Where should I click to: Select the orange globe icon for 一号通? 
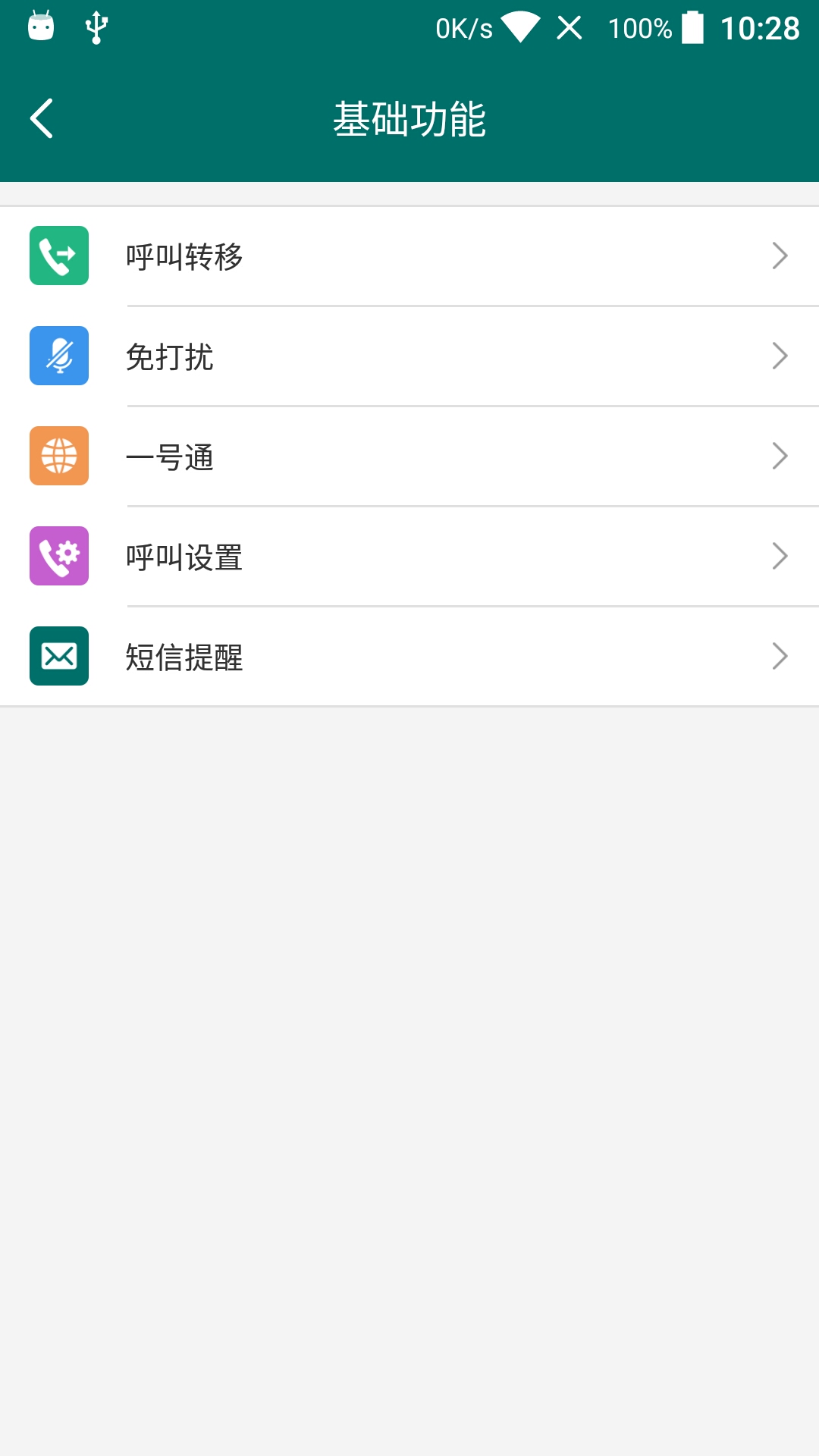pyautogui.click(x=59, y=456)
